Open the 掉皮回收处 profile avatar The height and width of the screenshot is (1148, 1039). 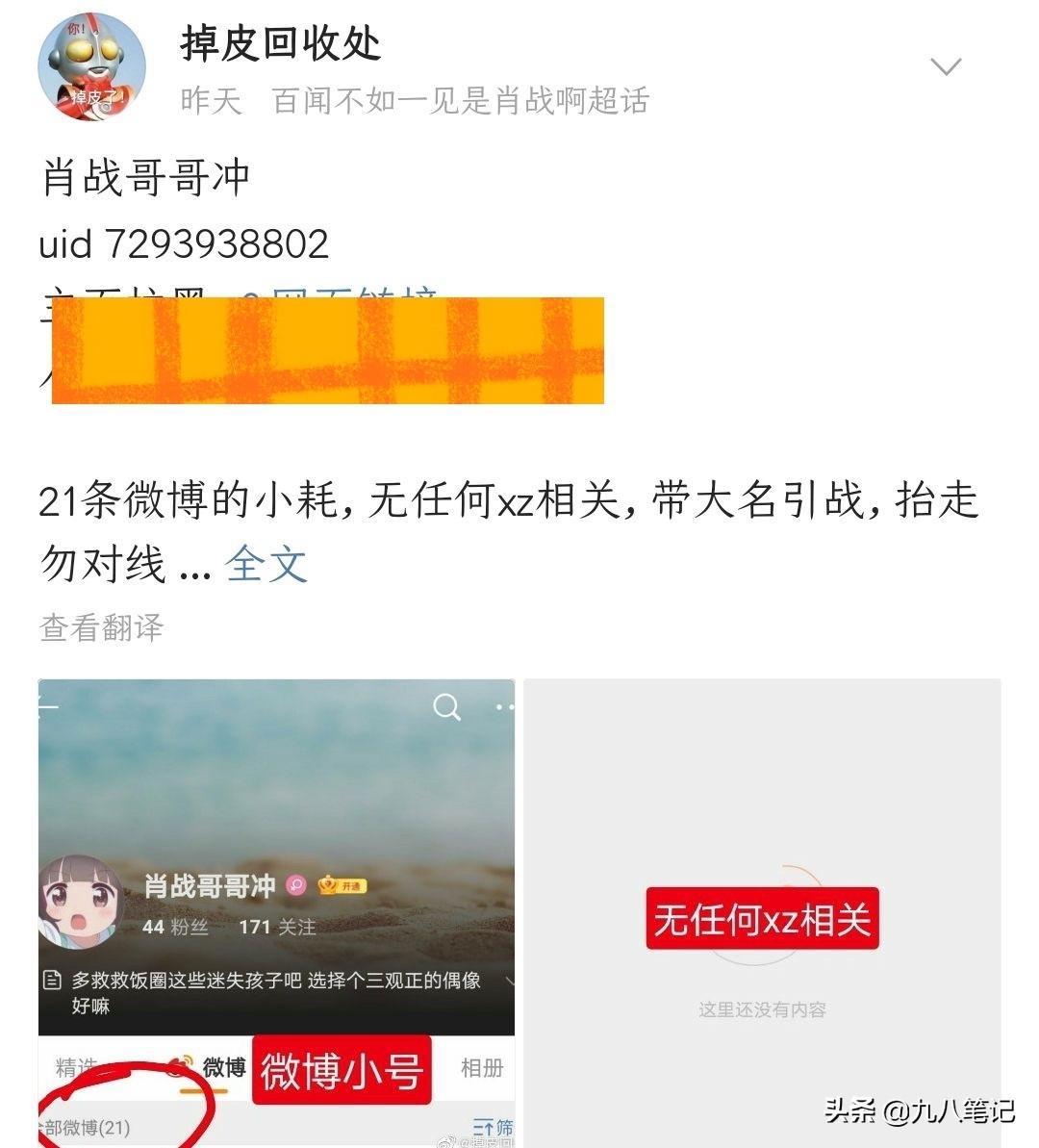tap(91, 67)
